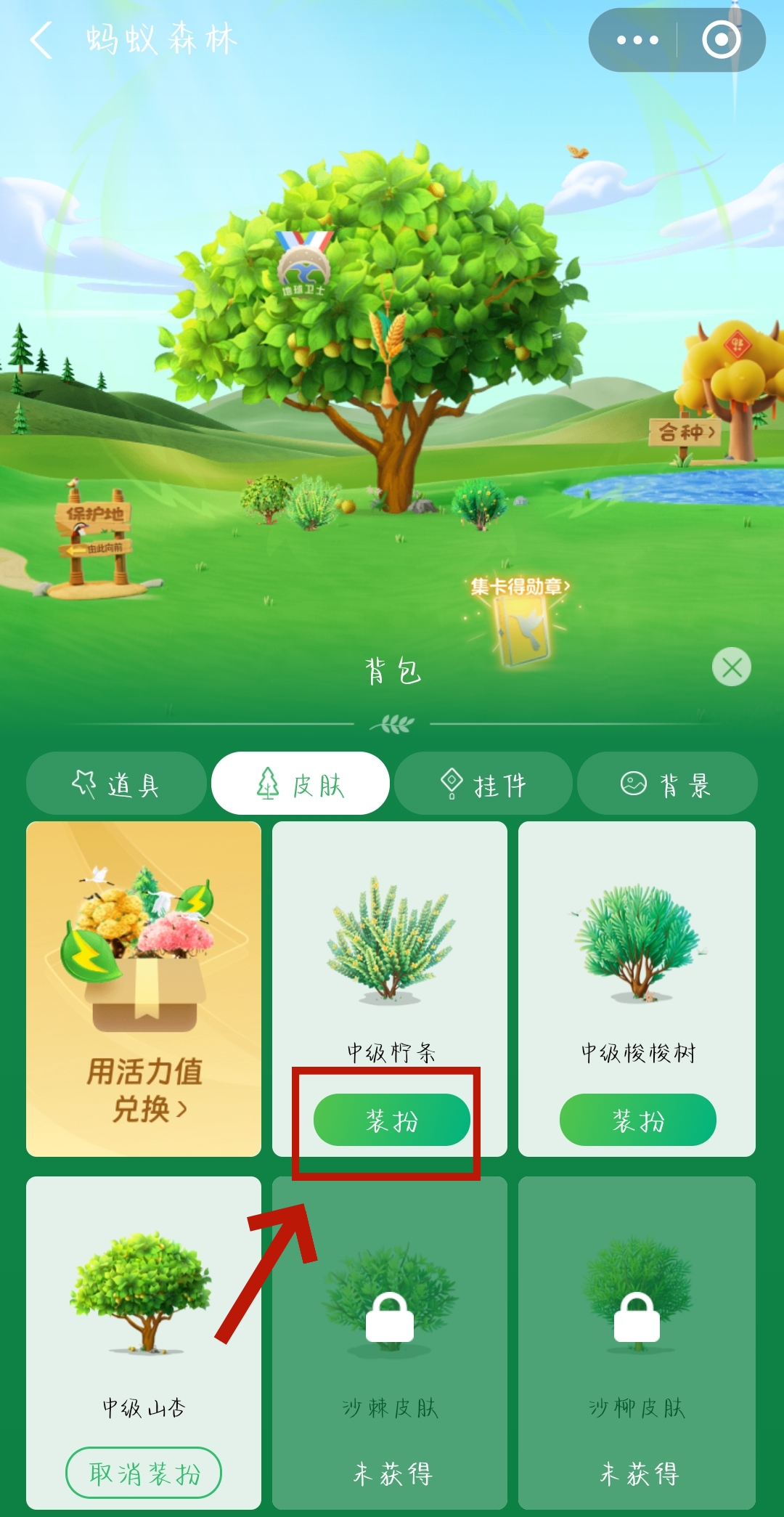The height and width of the screenshot is (1517, 784).
Task: Switch to the 挂件 tab
Action: (x=483, y=784)
